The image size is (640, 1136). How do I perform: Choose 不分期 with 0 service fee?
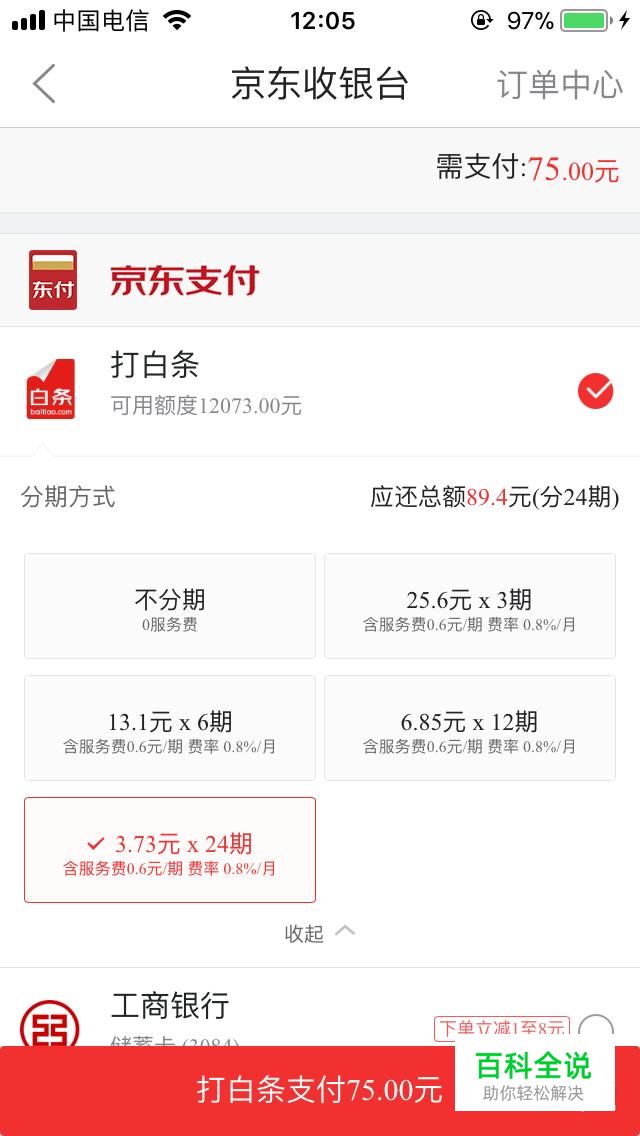pyautogui.click(x=170, y=606)
